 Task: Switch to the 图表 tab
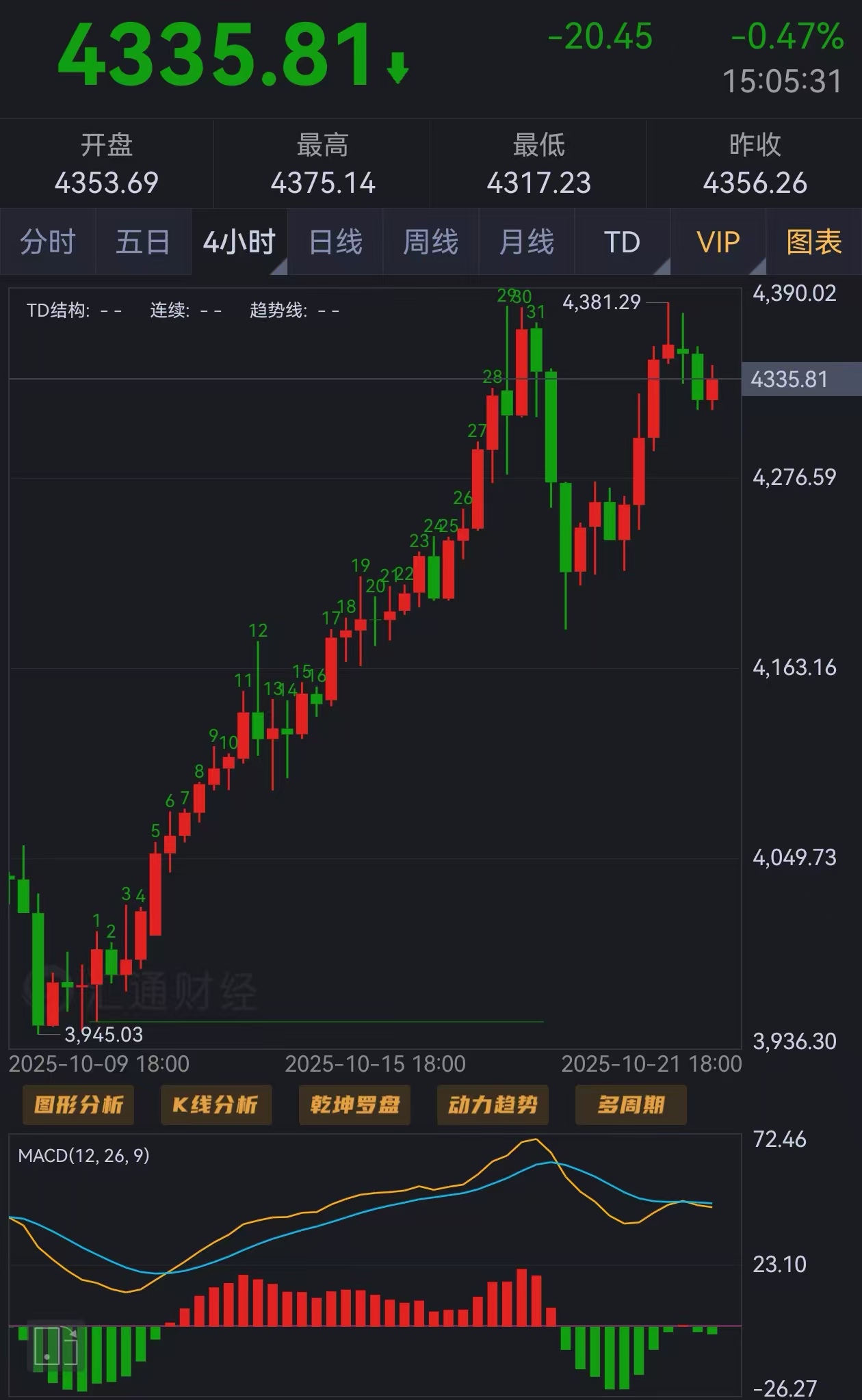(814, 242)
